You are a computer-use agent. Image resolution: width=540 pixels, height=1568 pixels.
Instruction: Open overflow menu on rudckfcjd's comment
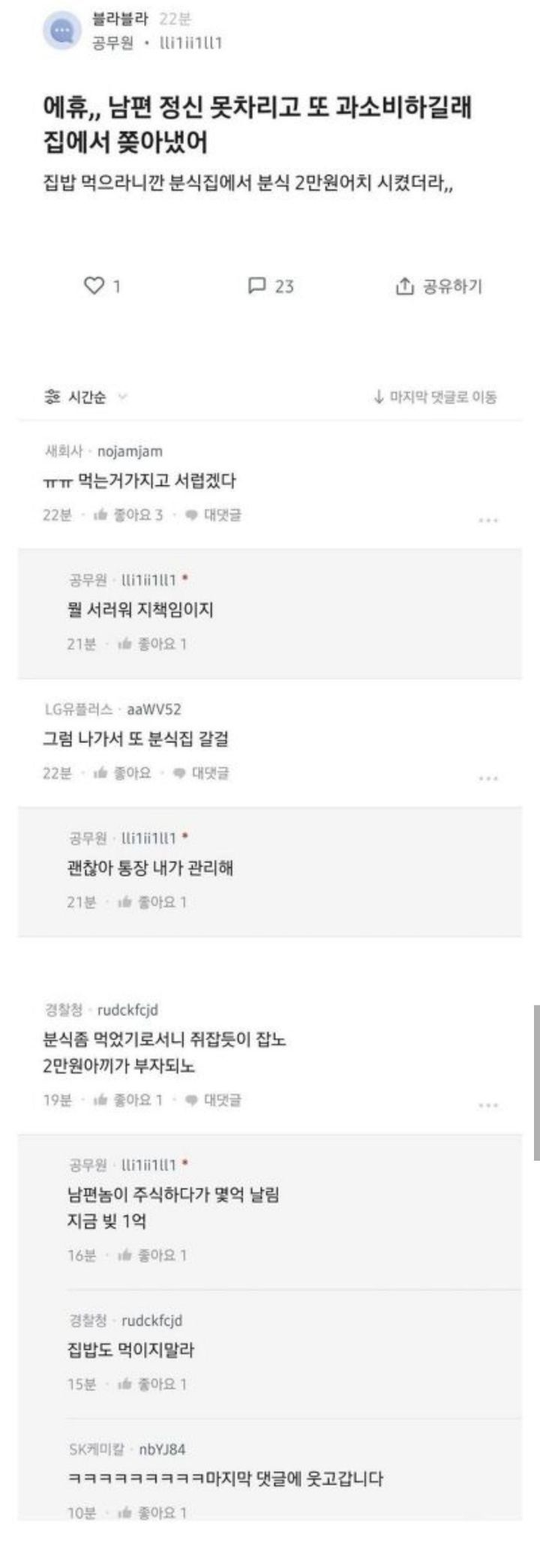(x=488, y=1105)
